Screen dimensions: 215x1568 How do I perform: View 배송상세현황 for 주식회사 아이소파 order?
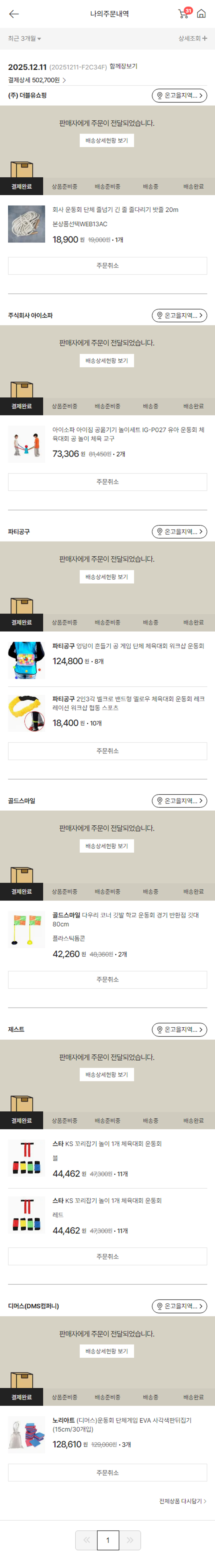click(107, 361)
